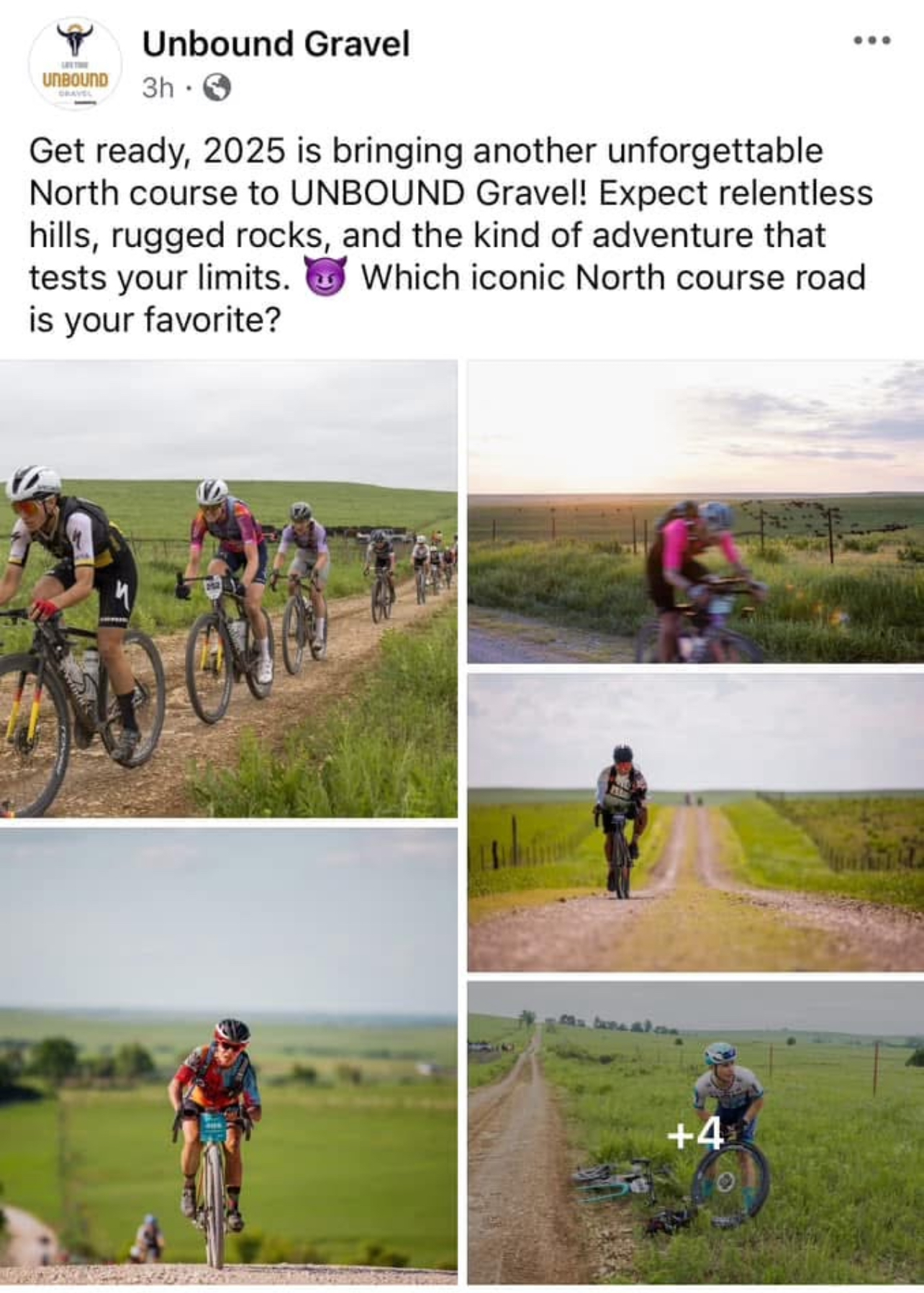924x1293 pixels.
Task: Open photo of lone rider on long gravel road
Action: pyautogui.click(x=695, y=822)
